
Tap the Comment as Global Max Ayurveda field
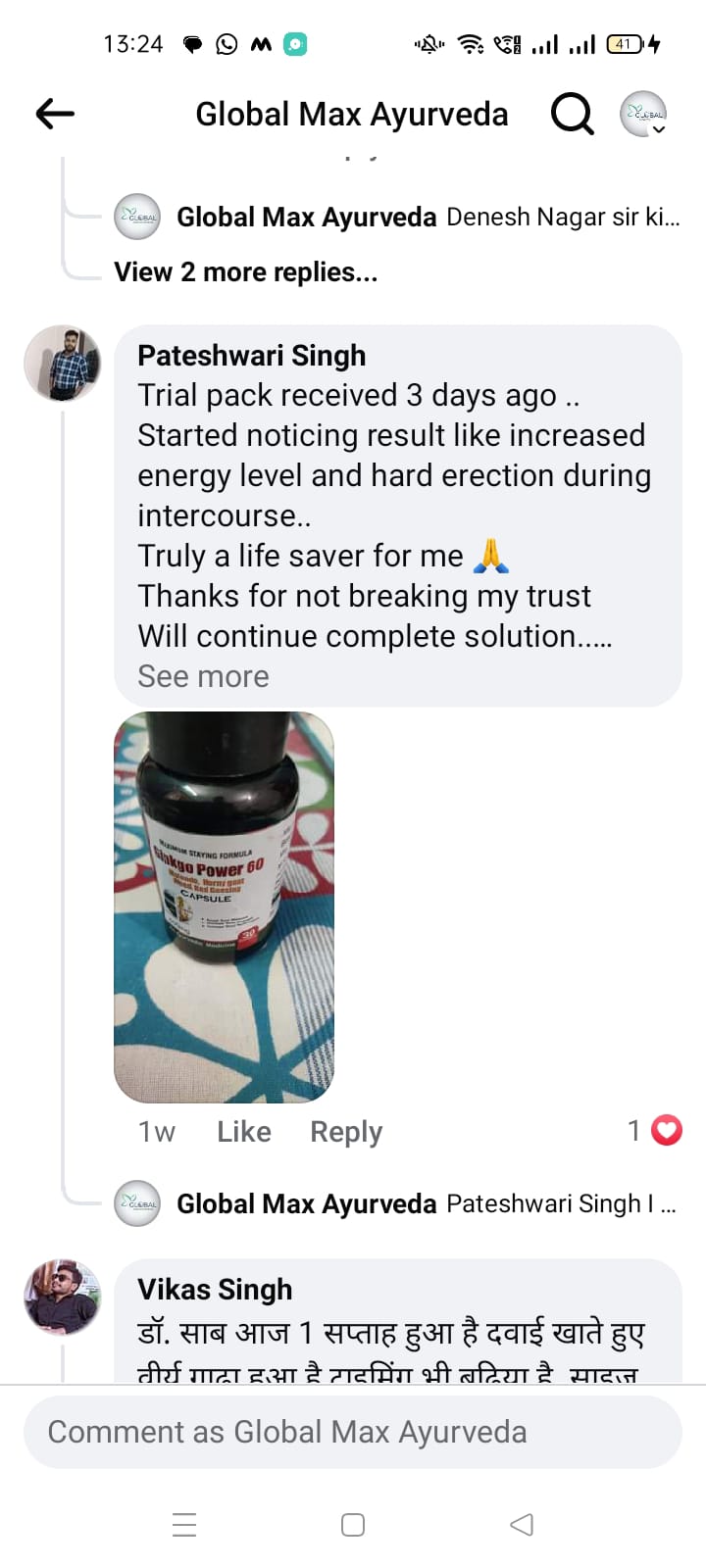(x=353, y=1432)
